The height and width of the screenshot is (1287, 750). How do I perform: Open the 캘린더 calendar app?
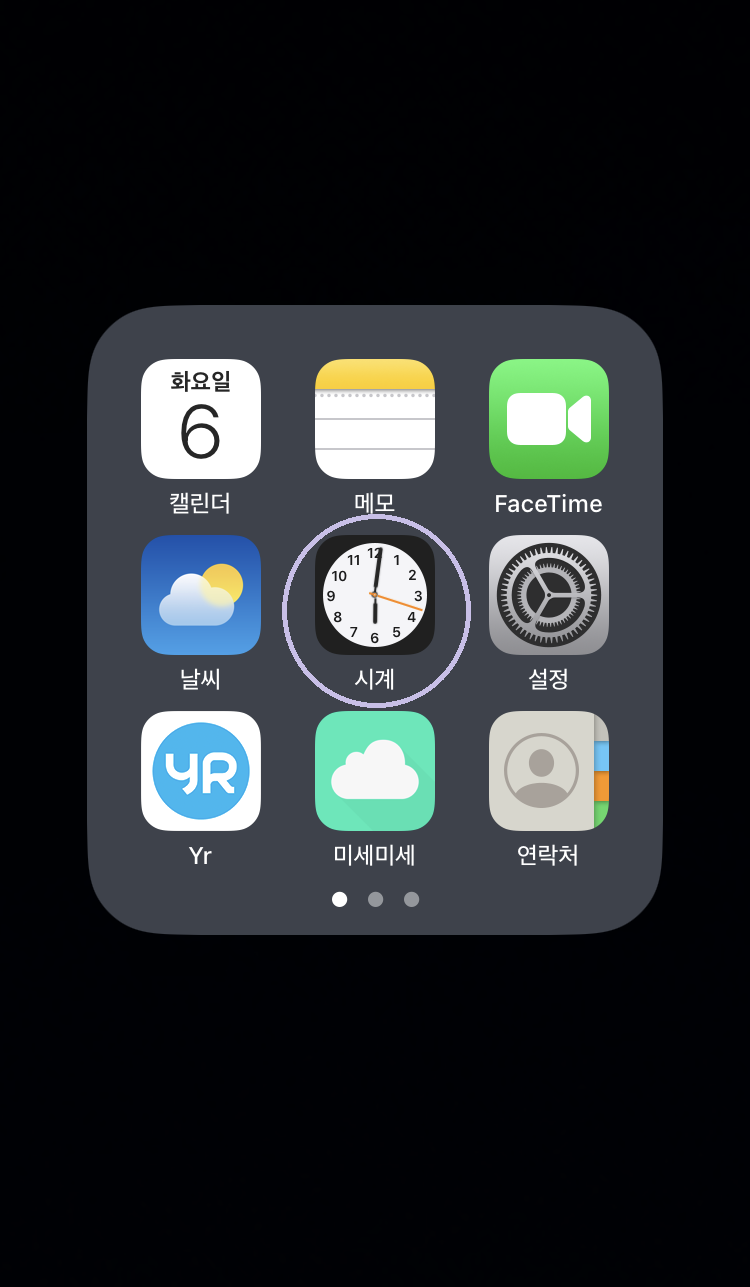click(x=200, y=419)
